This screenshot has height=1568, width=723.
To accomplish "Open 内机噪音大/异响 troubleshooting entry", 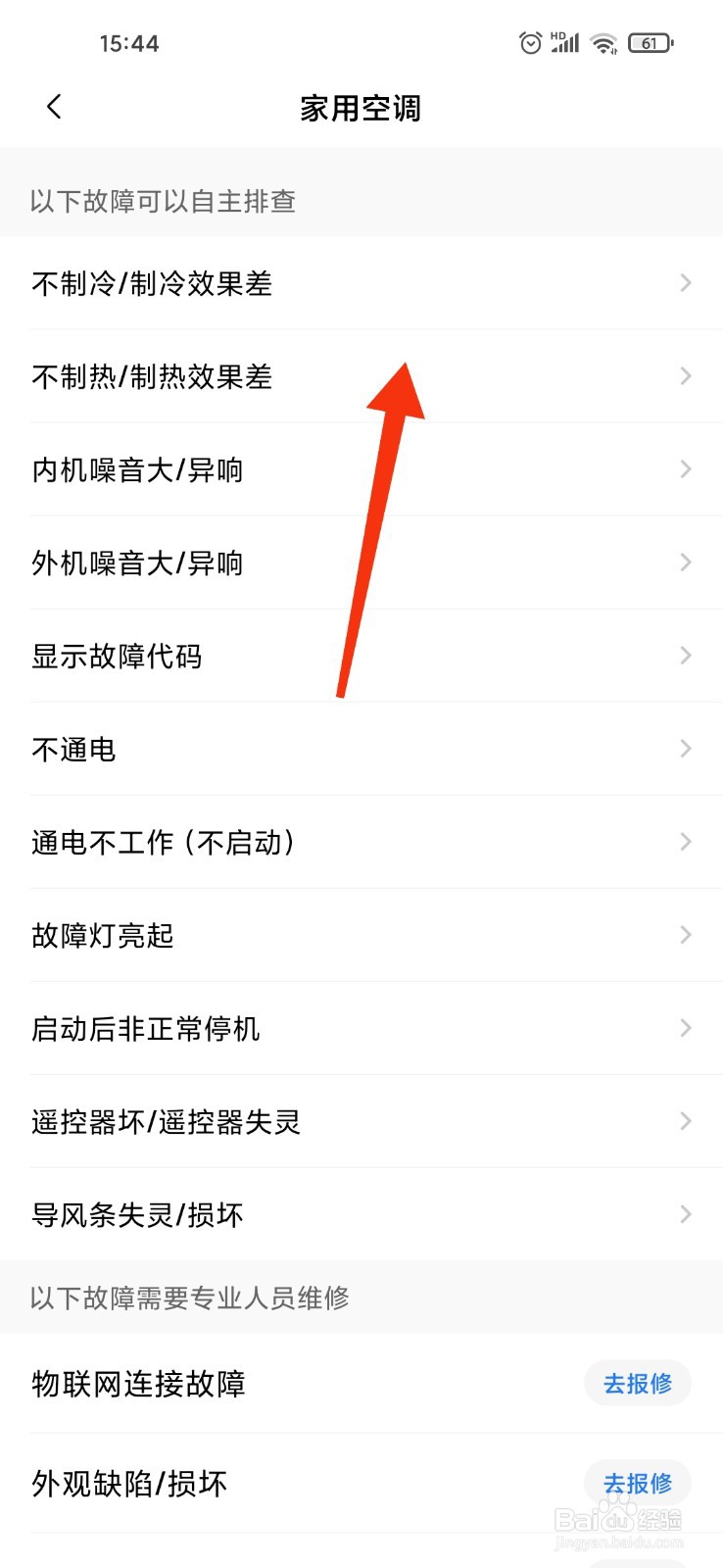I will (x=361, y=469).
